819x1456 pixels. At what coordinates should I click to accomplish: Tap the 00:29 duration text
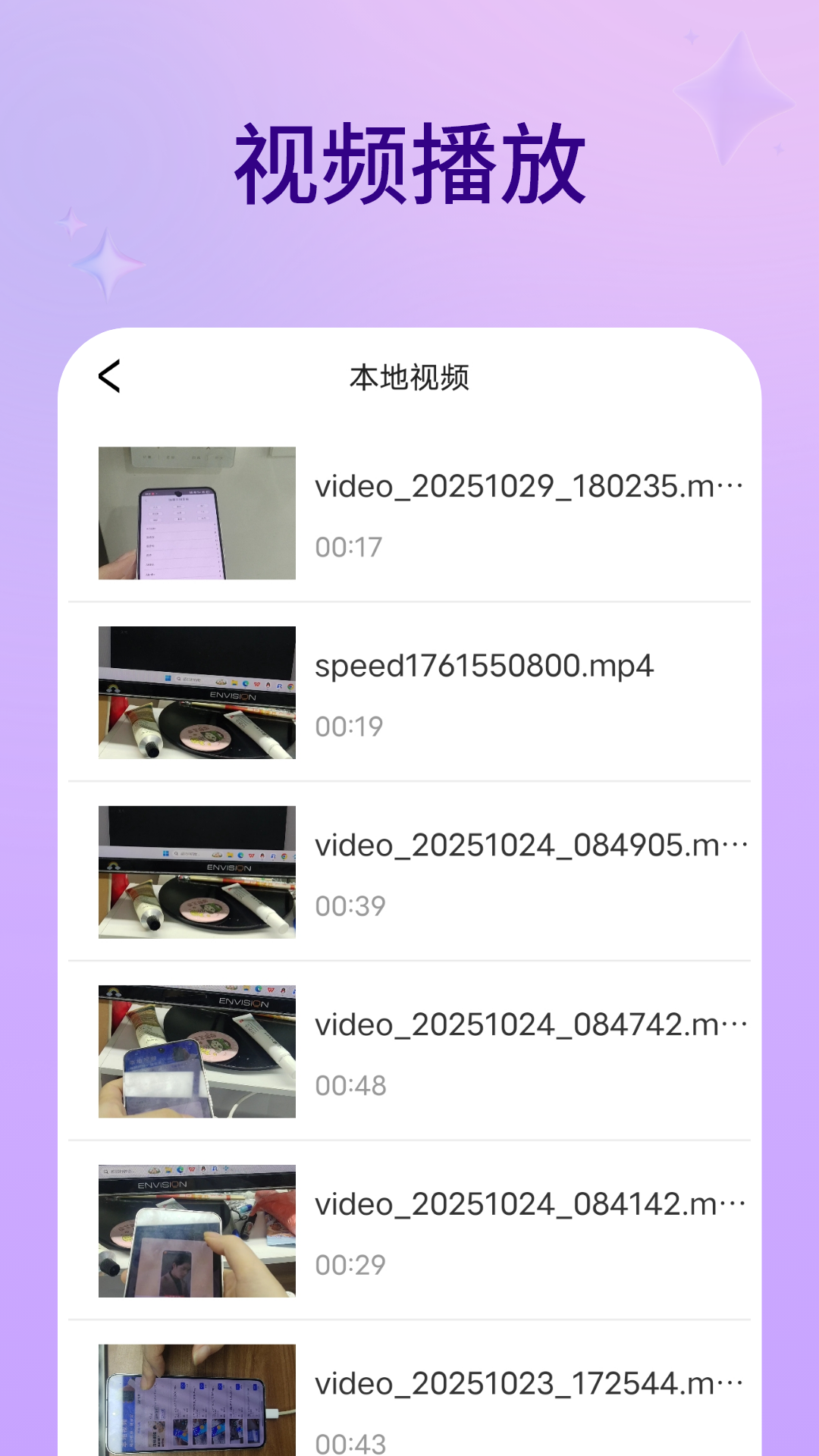(x=348, y=1265)
